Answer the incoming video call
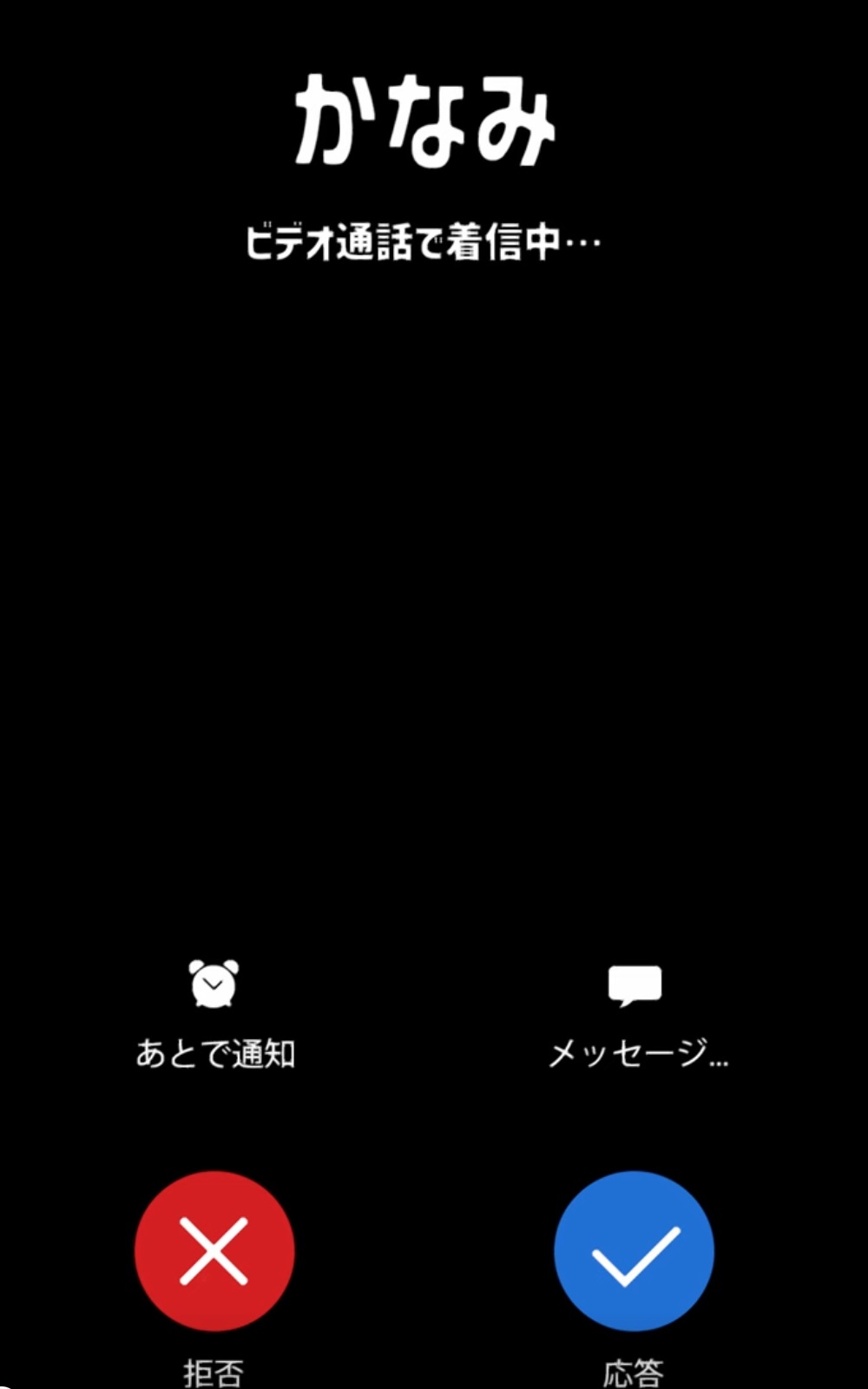 [x=634, y=1250]
